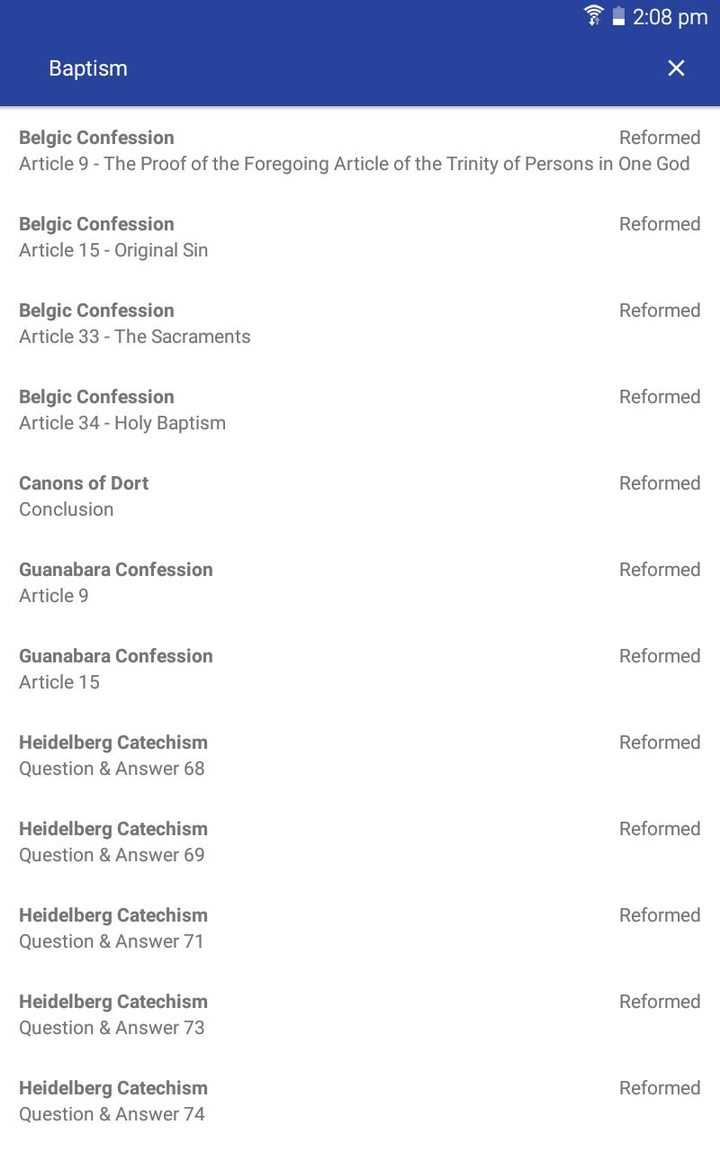Tap the Reformed label beside Canons of Dort
Screen dimensions: 720x1152
point(660,483)
